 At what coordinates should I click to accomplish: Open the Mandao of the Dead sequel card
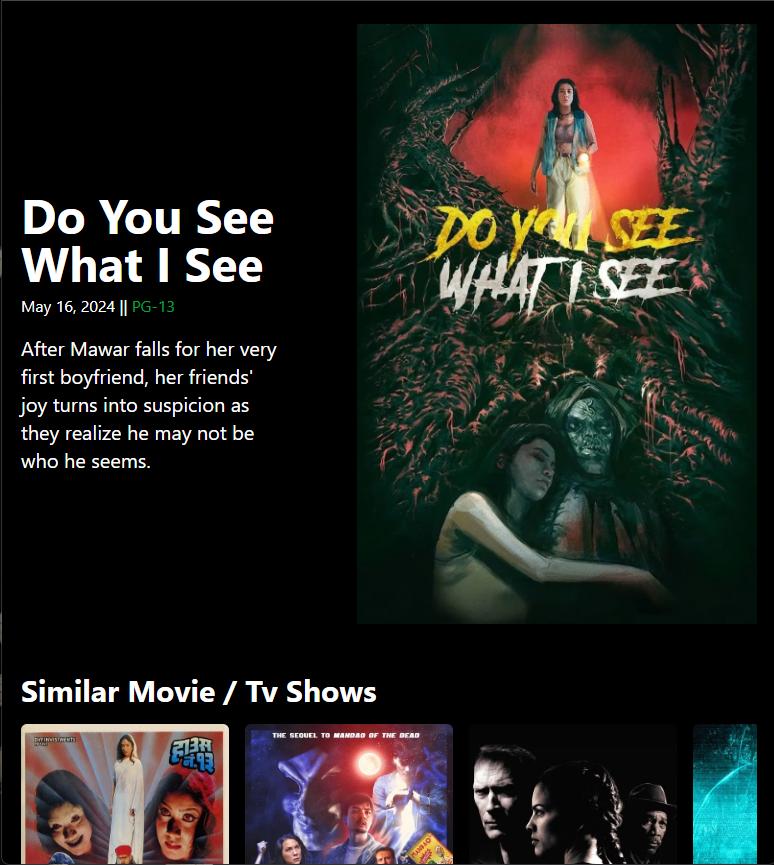348,795
